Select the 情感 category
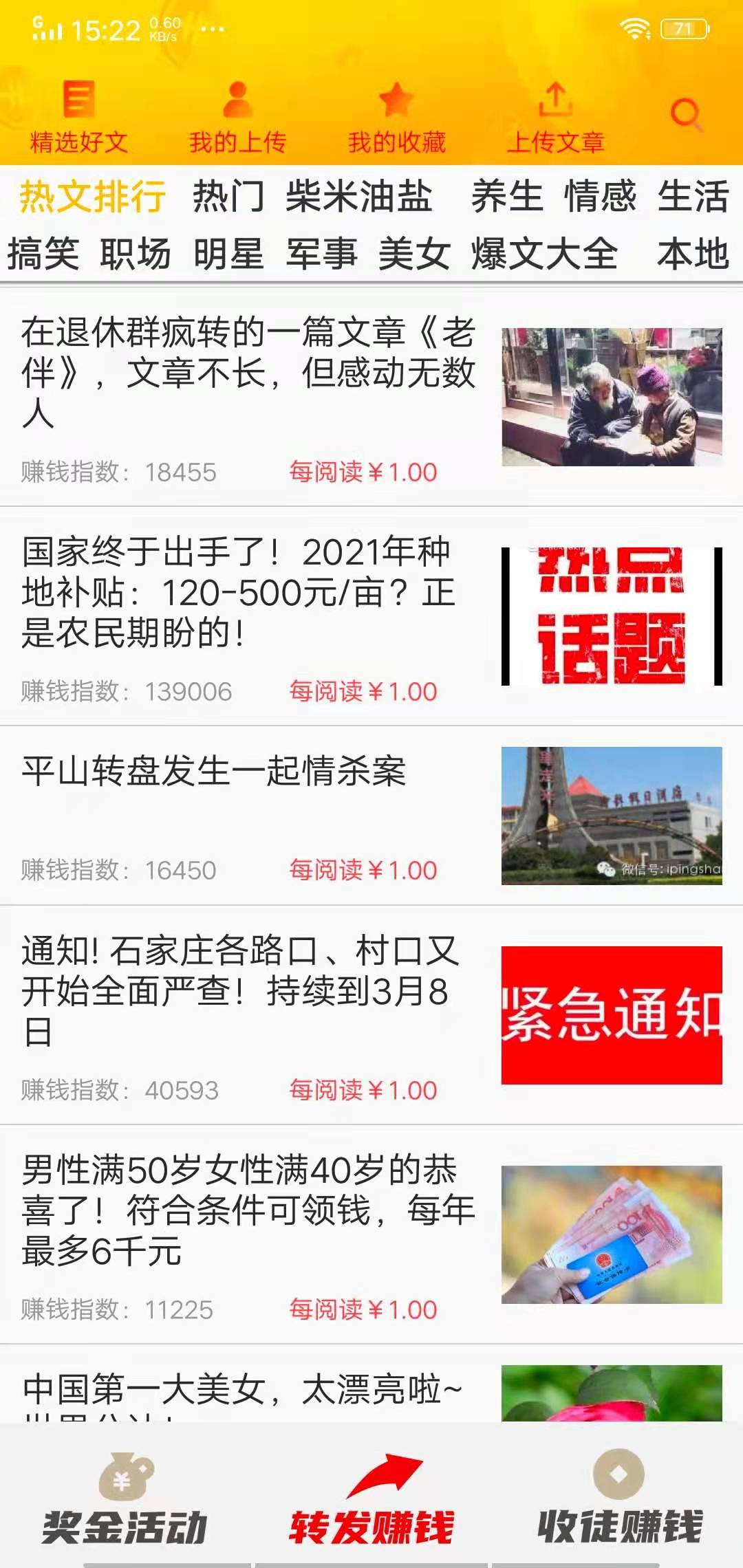This screenshot has height=1568, width=743. click(x=600, y=197)
